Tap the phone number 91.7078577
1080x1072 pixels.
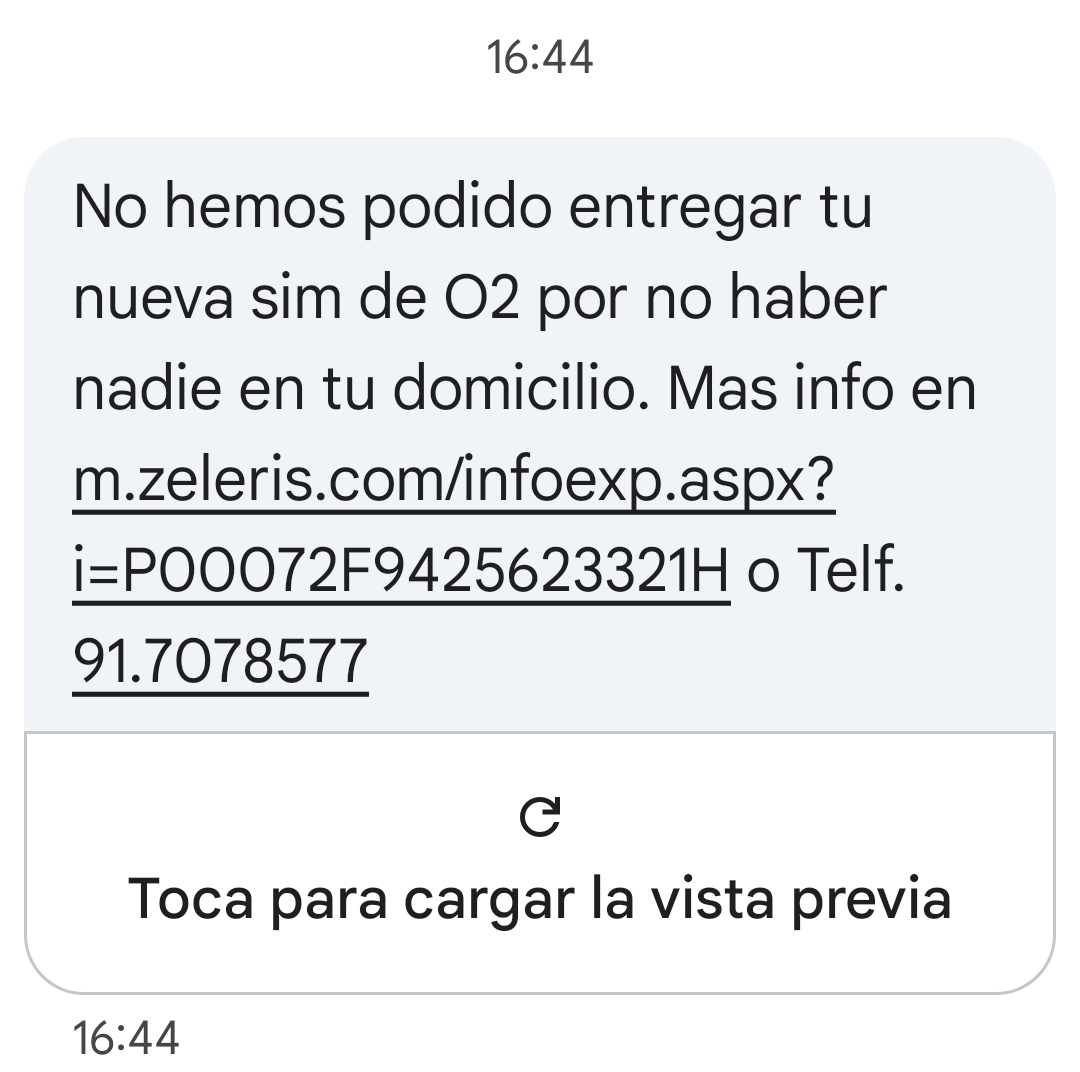(221, 662)
